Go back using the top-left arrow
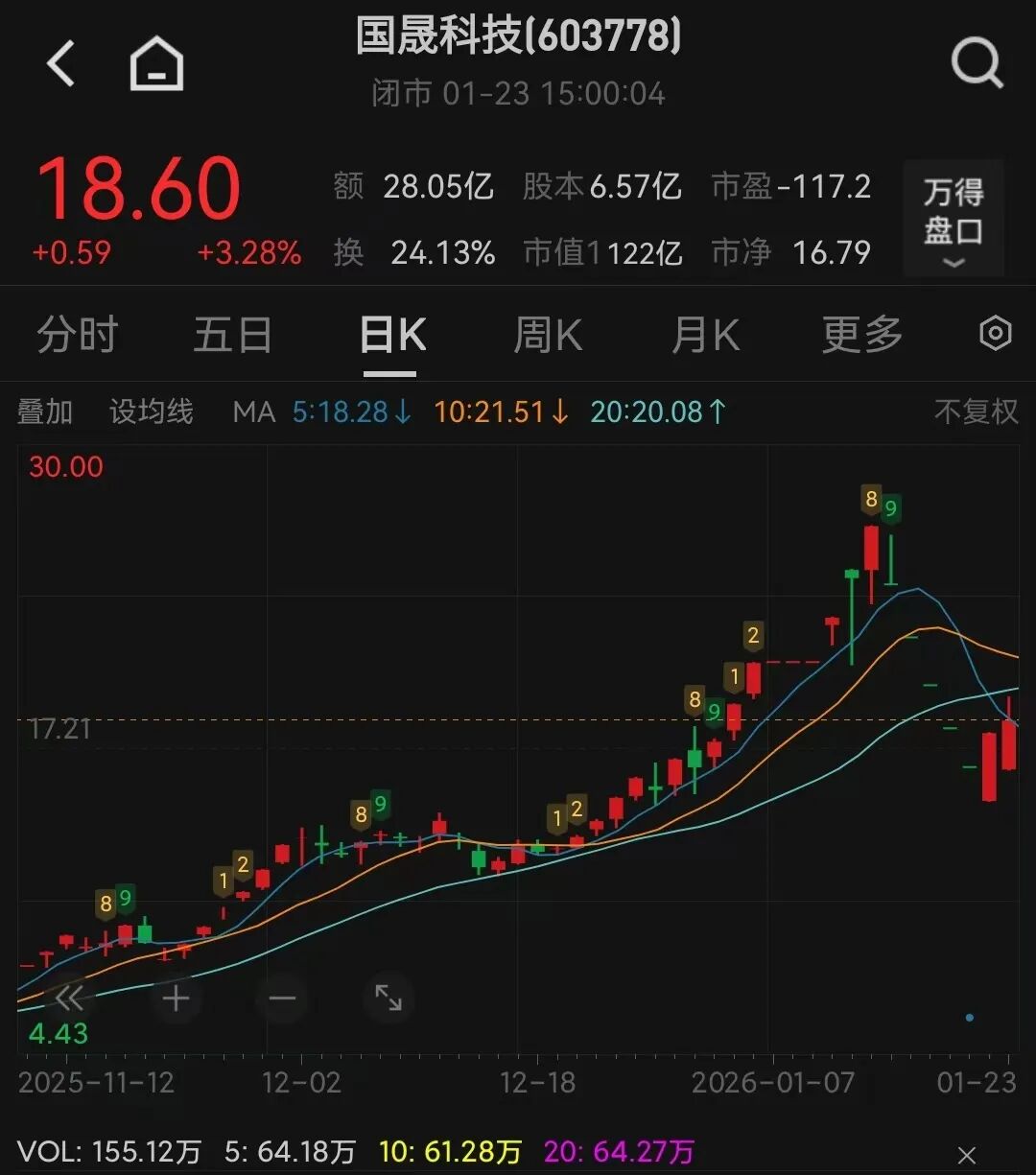Image resolution: width=1036 pixels, height=1175 pixels. [x=61, y=65]
